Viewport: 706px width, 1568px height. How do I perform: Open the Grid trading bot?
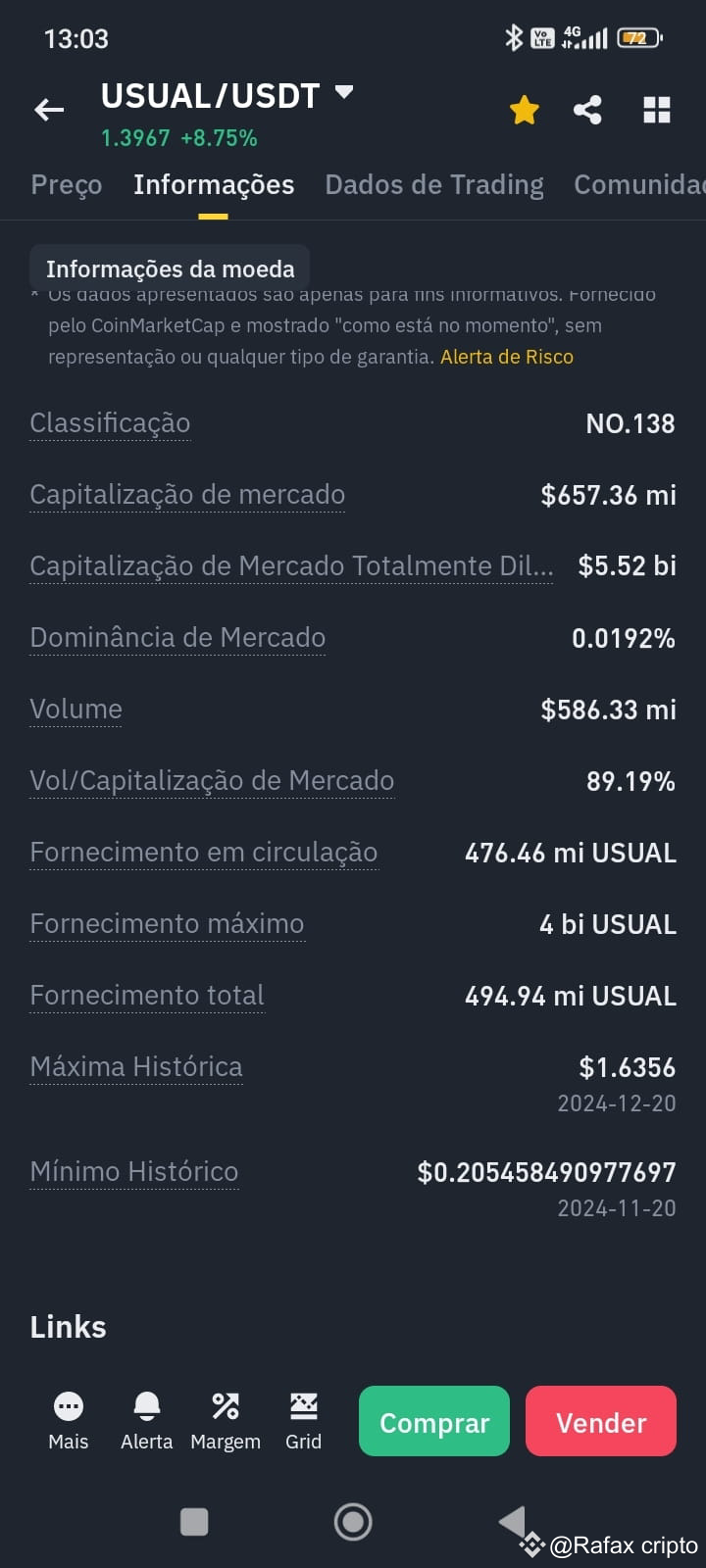click(304, 1421)
